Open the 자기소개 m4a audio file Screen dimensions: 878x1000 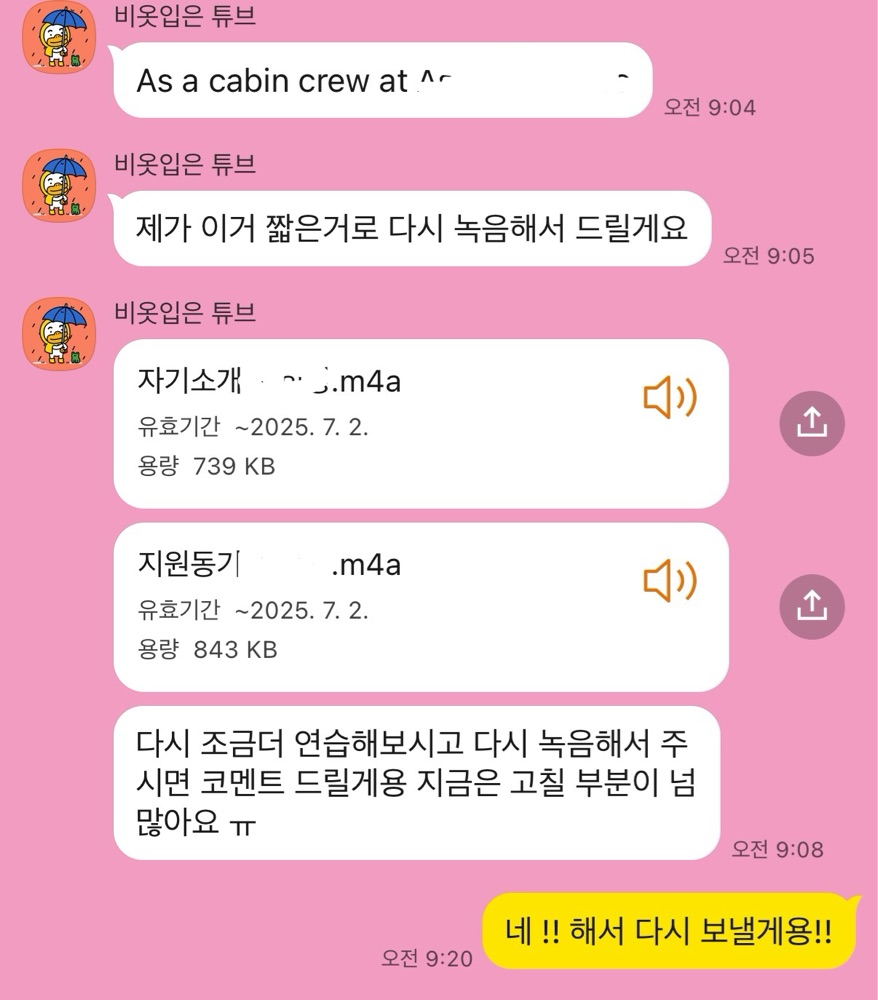421,423
